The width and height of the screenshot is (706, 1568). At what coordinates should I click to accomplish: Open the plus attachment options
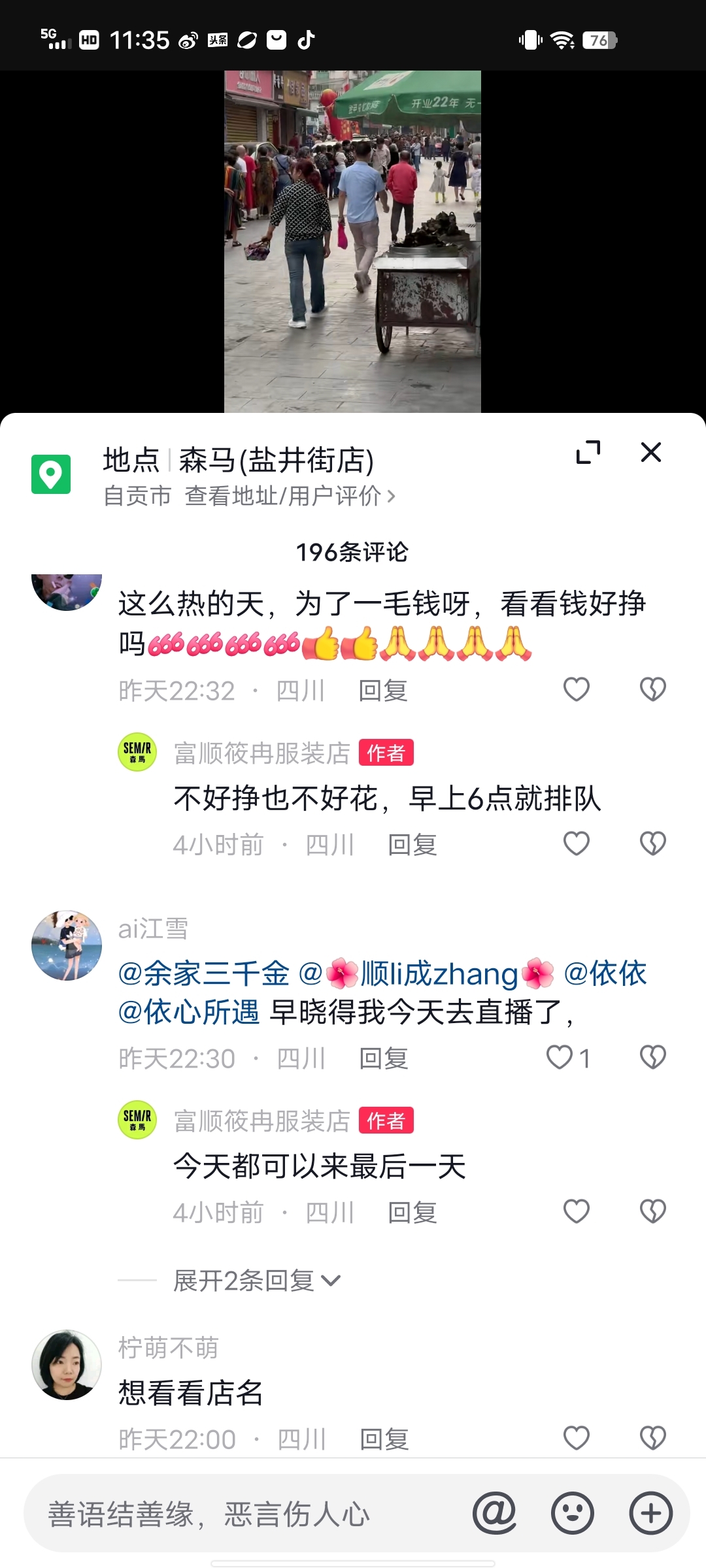[x=650, y=1513]
